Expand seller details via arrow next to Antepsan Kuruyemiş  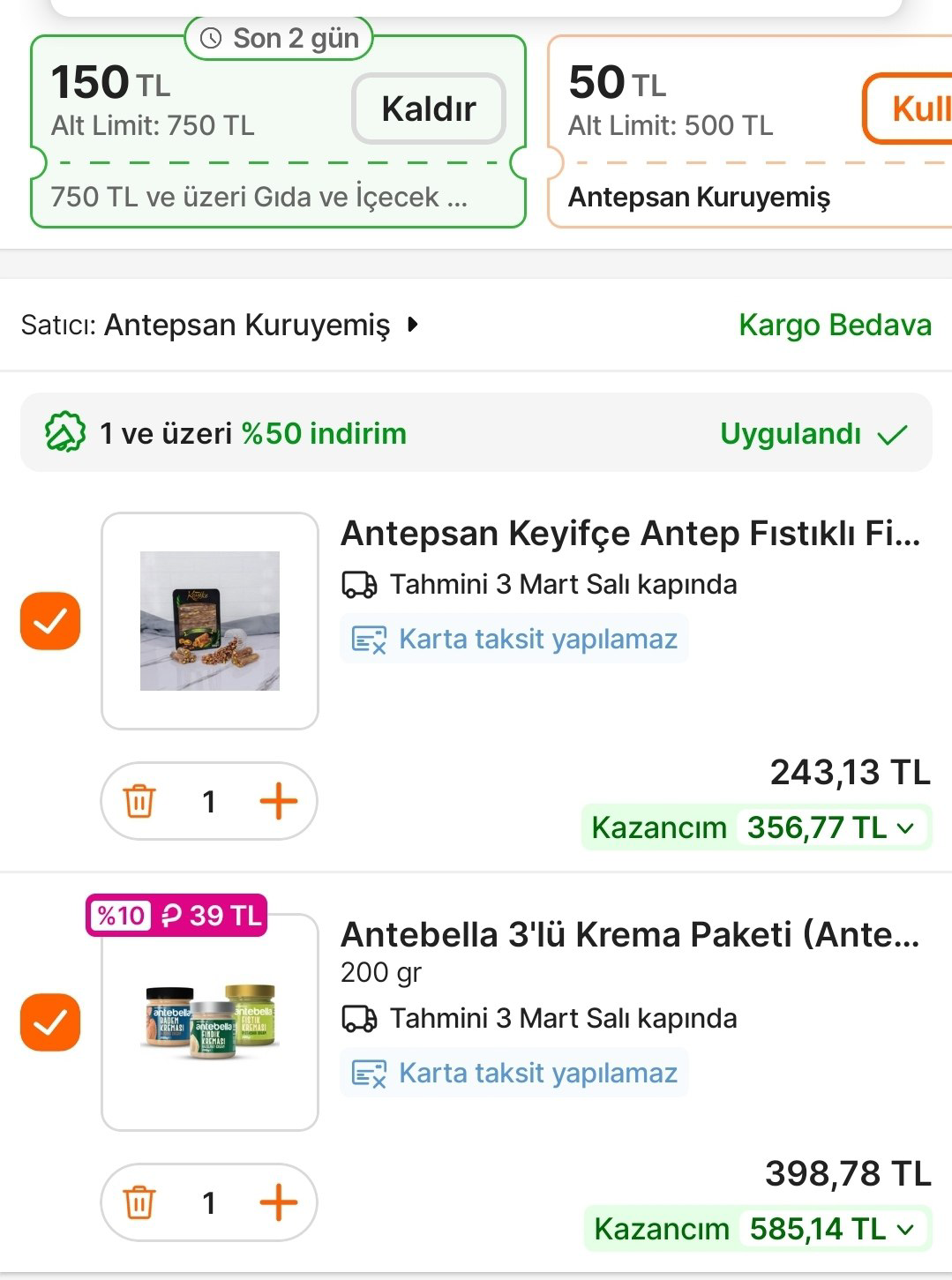(x=413, y=325)
